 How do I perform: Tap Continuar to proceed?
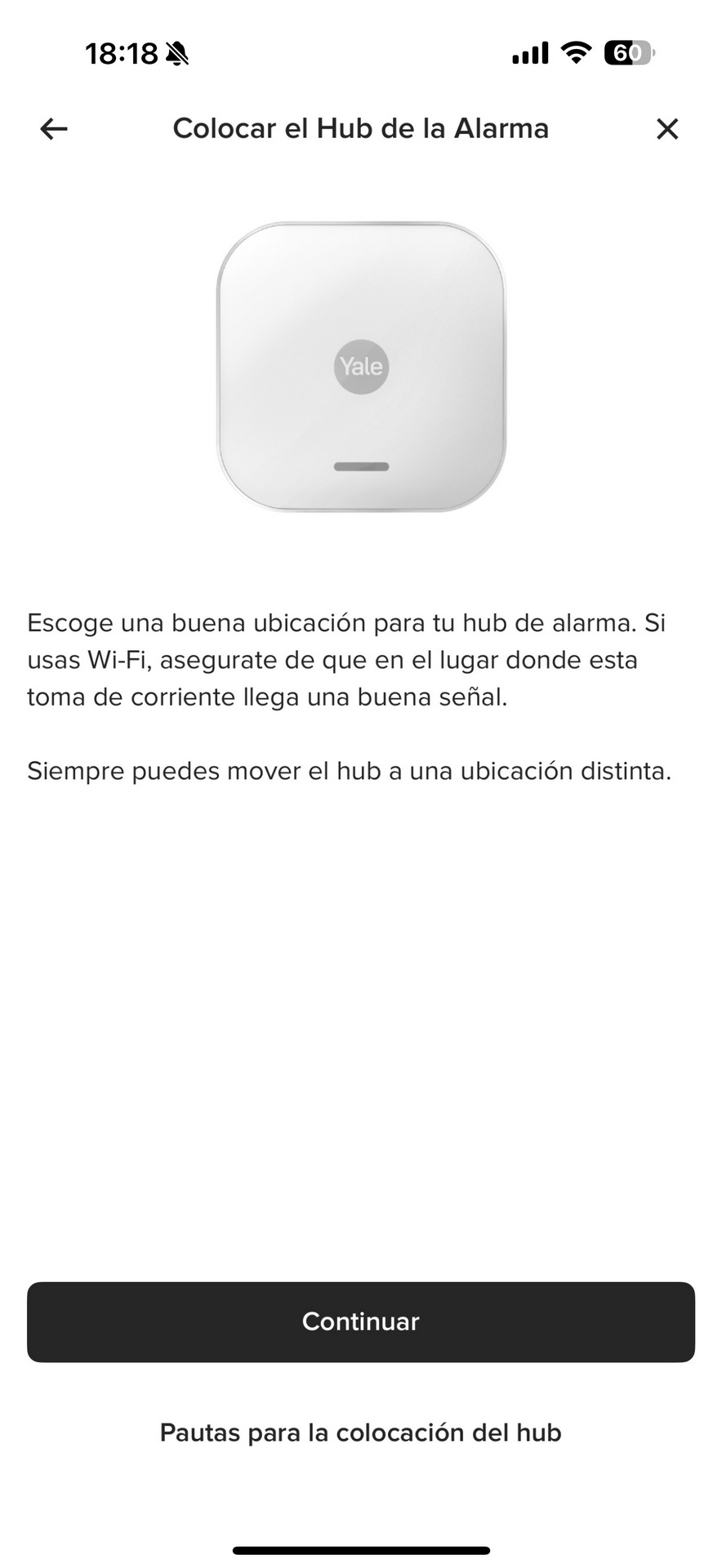(x=361, y=1321)
